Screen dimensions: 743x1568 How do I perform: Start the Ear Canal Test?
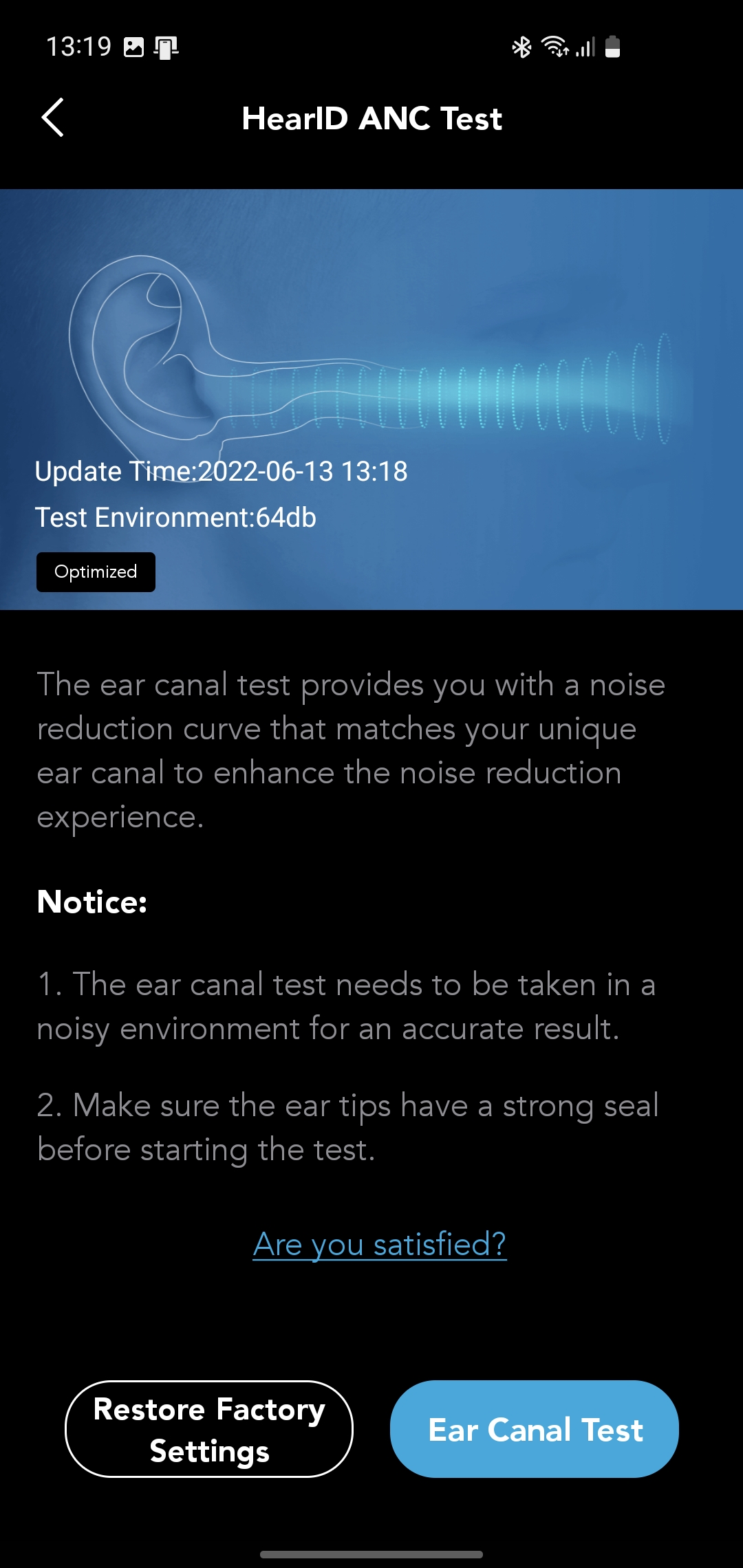(535, 1429)
